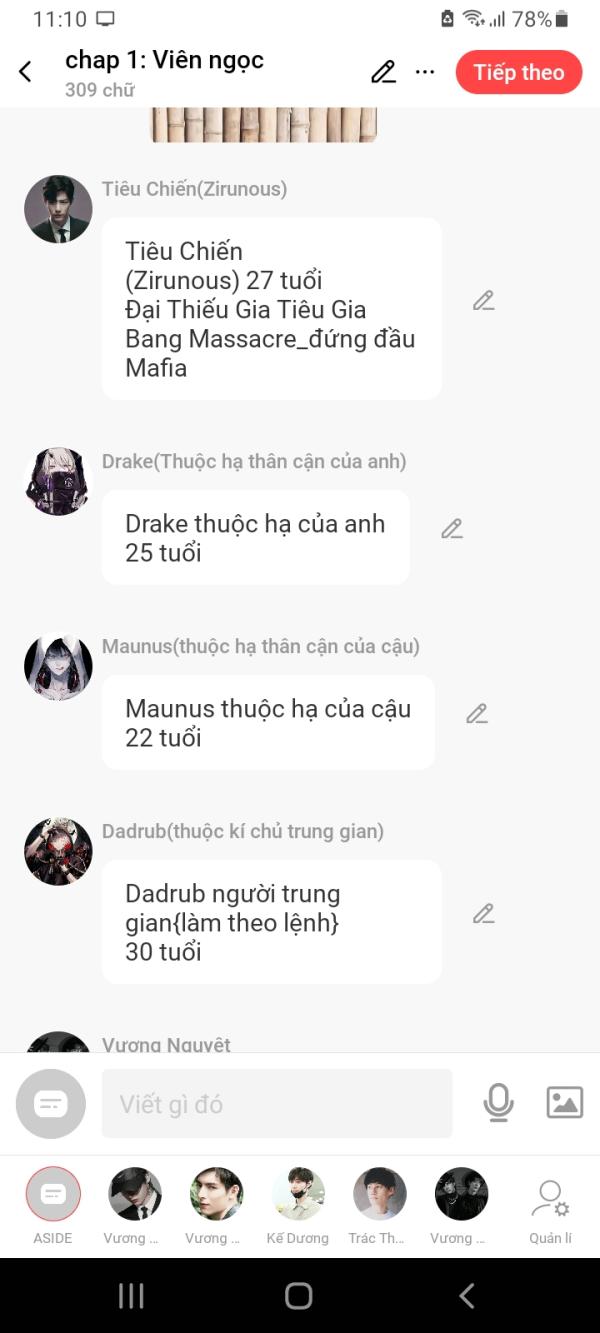Tap the Tiếp theo button
This screenshot has width=600, height=1333.
point(518,72)
